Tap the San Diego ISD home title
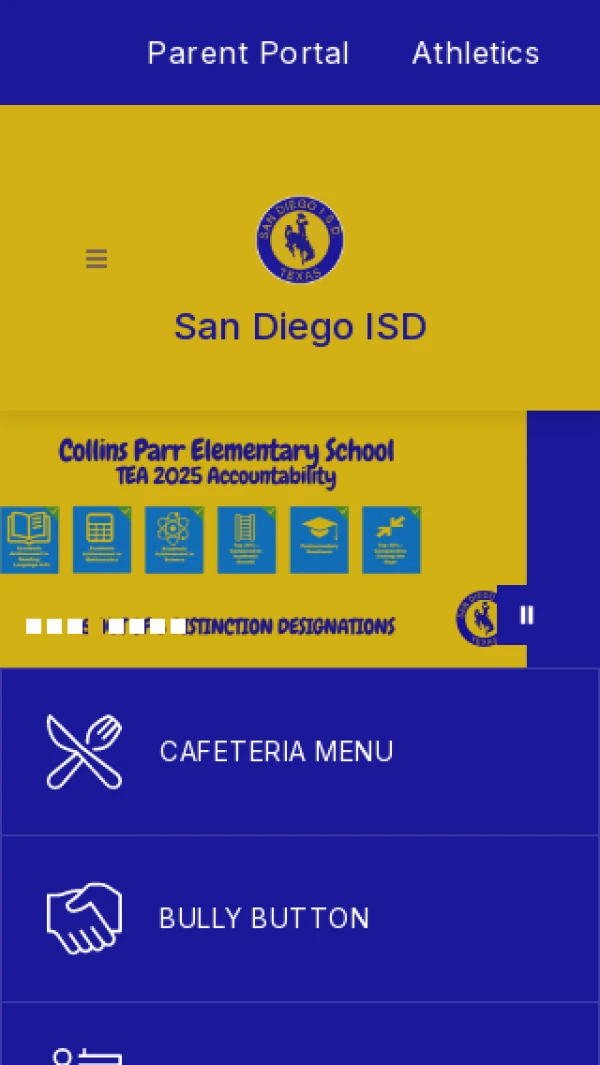 pyautogui.click(x=300, y=327)
